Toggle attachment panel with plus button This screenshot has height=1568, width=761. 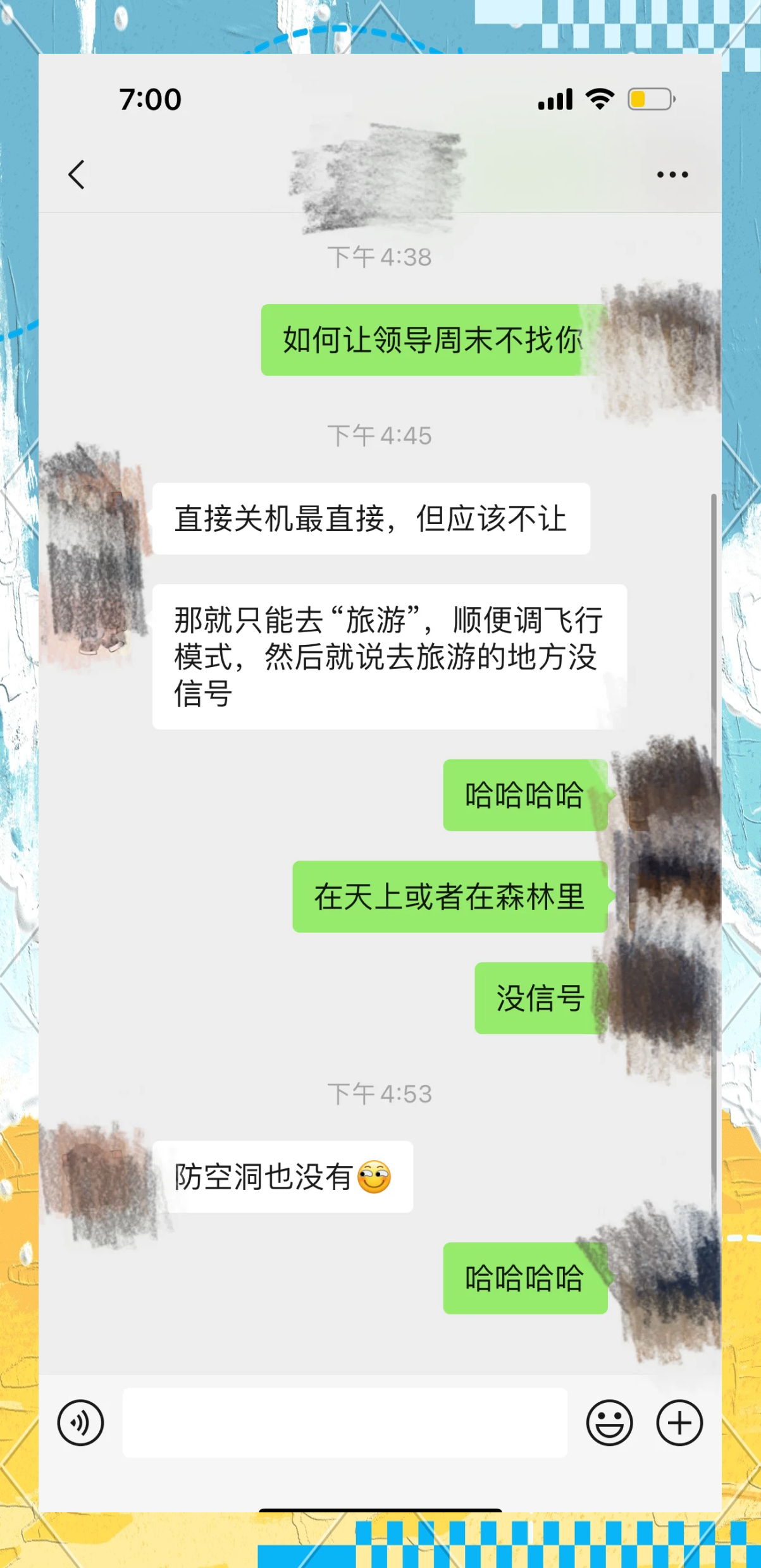678,1423
